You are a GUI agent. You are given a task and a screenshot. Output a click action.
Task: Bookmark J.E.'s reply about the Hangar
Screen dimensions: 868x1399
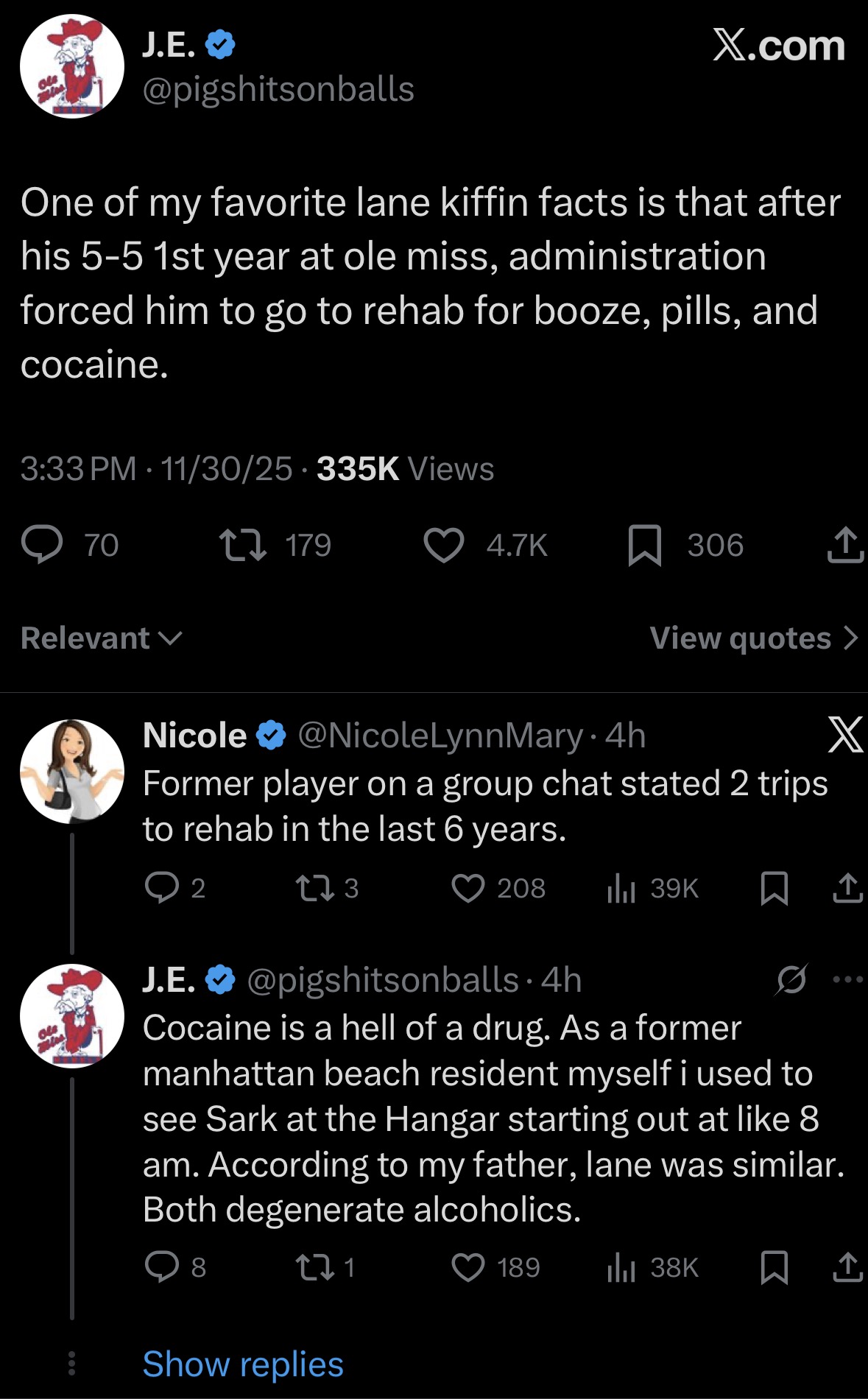pos(774,1267)
